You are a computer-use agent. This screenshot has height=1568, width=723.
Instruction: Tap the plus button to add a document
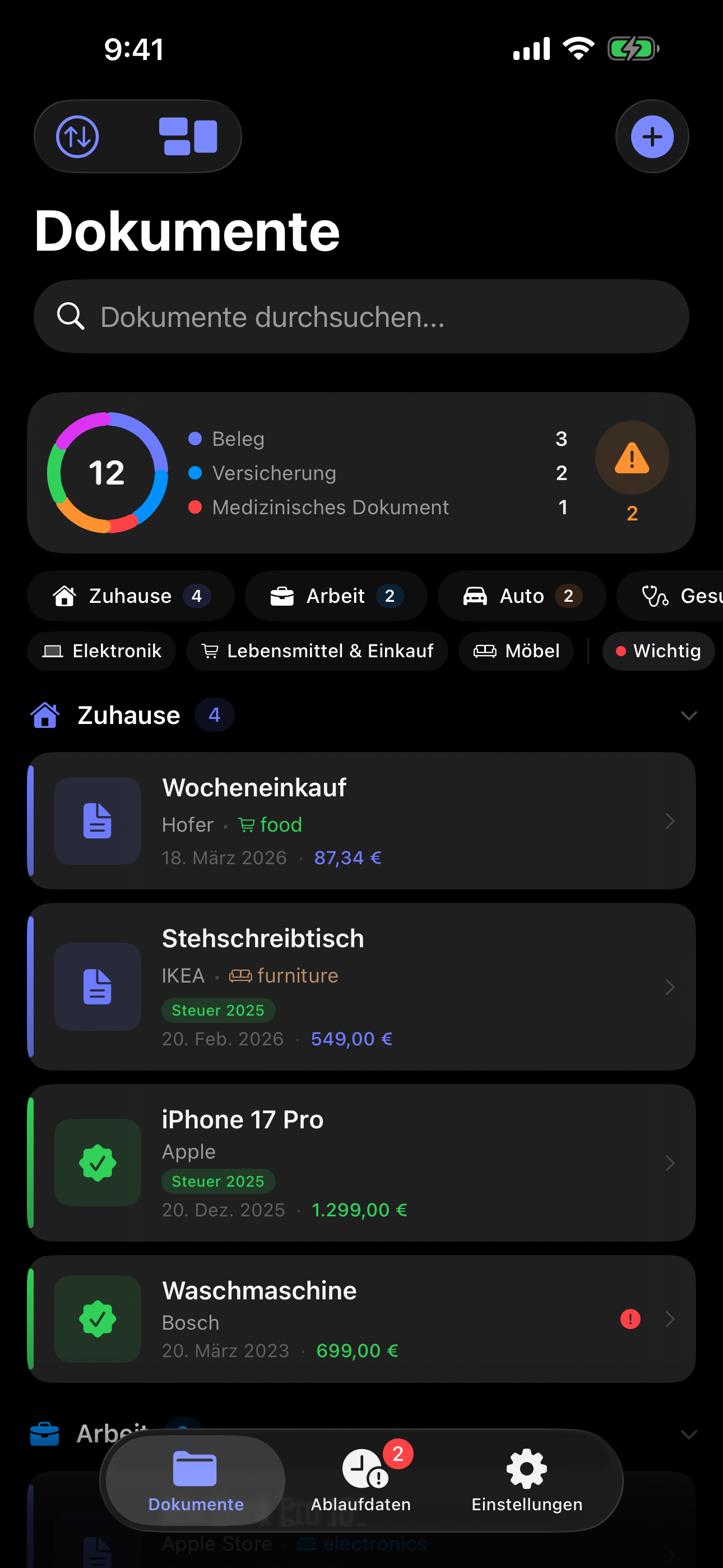point(652,136)
